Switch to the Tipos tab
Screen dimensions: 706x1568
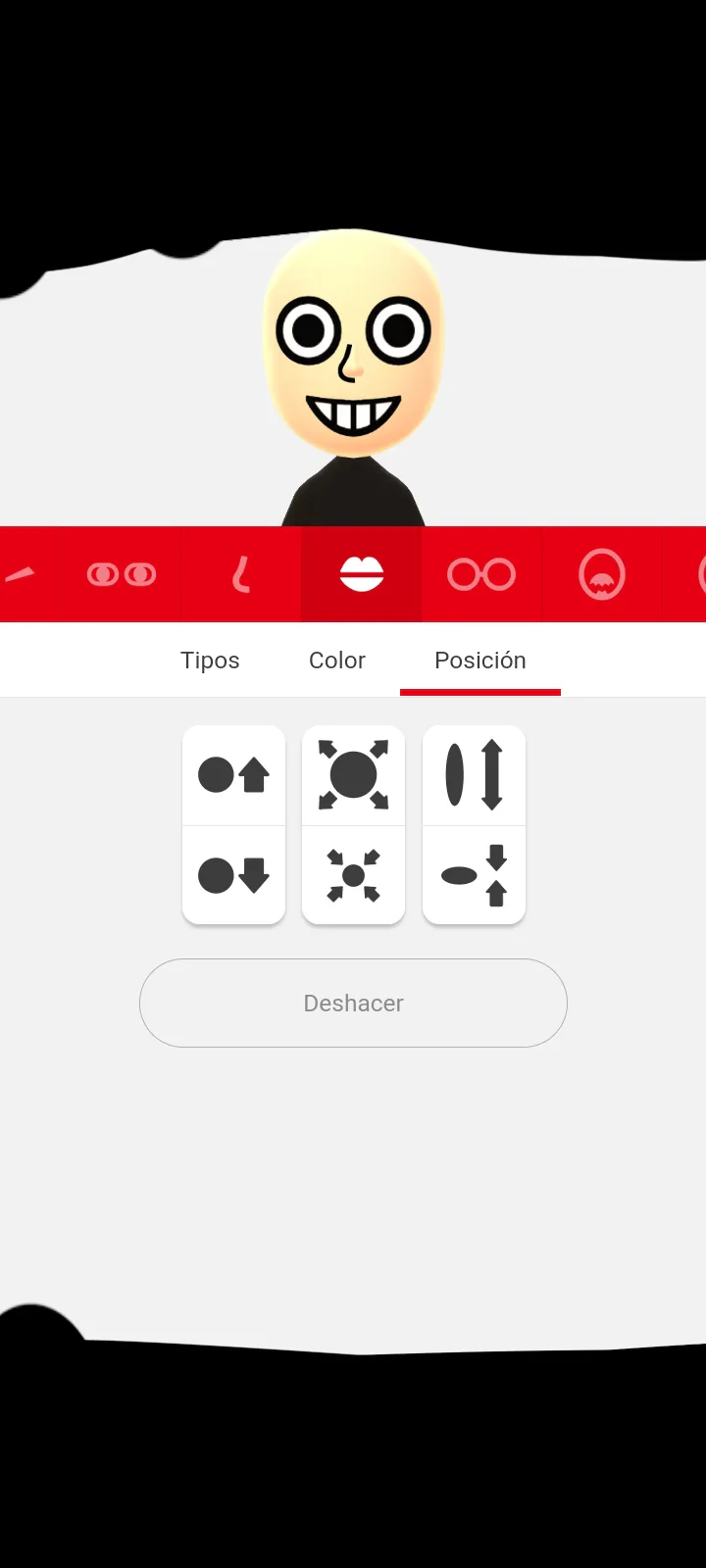pos(210,661)
